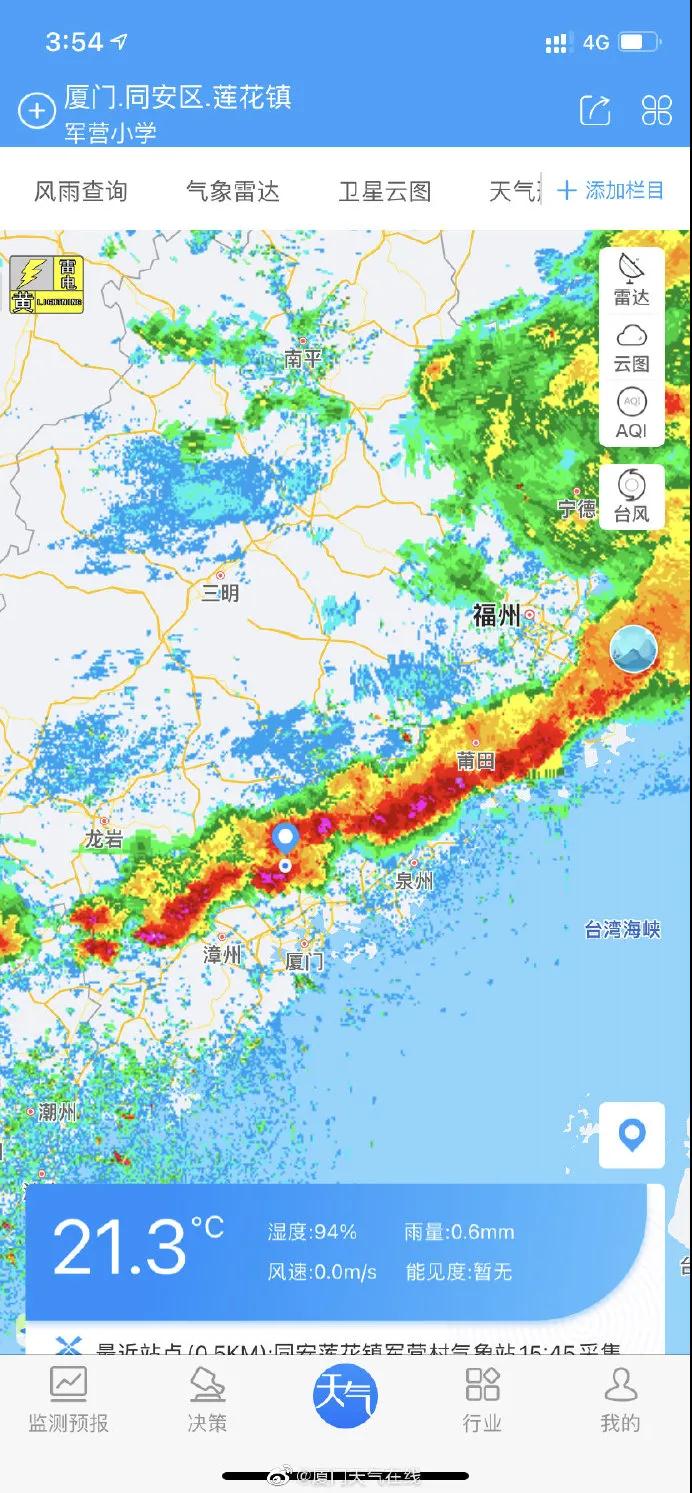The image size is (692, 1493).
Task: Select the 雷达 radar layer
Action: click(631, 280)
